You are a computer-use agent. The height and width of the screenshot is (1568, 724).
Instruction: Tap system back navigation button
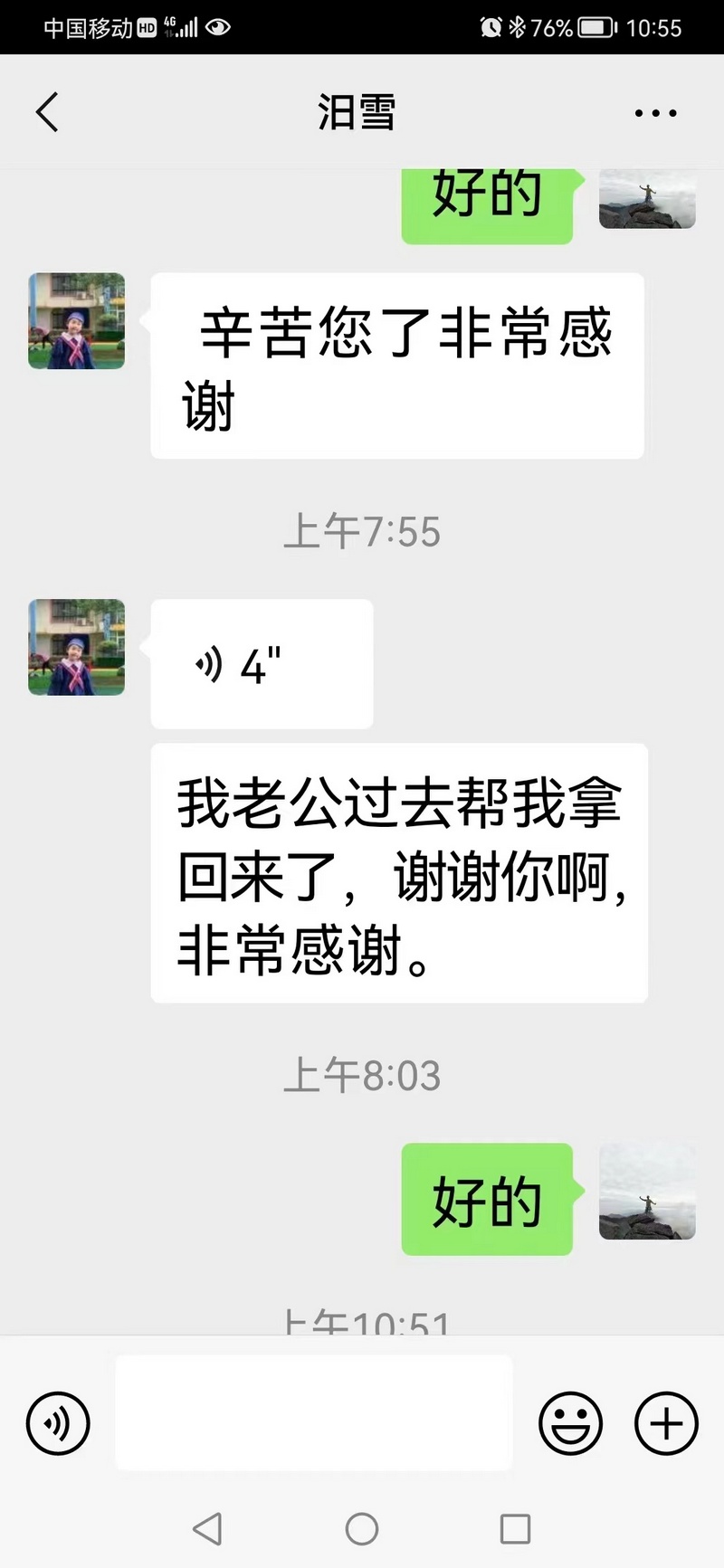point(207,1529)
